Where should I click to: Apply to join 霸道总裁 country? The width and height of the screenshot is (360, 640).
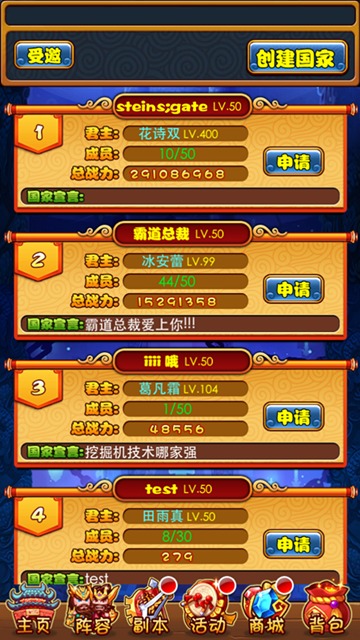click(x=293, y=289)
